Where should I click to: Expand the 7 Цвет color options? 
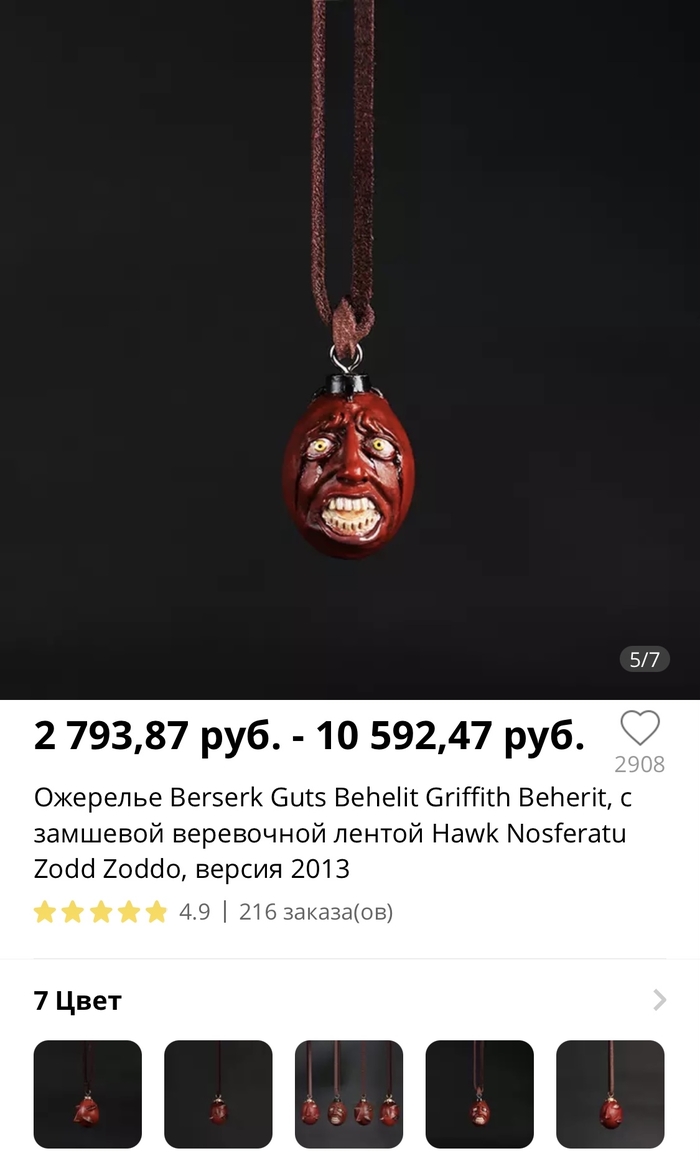658,1000
